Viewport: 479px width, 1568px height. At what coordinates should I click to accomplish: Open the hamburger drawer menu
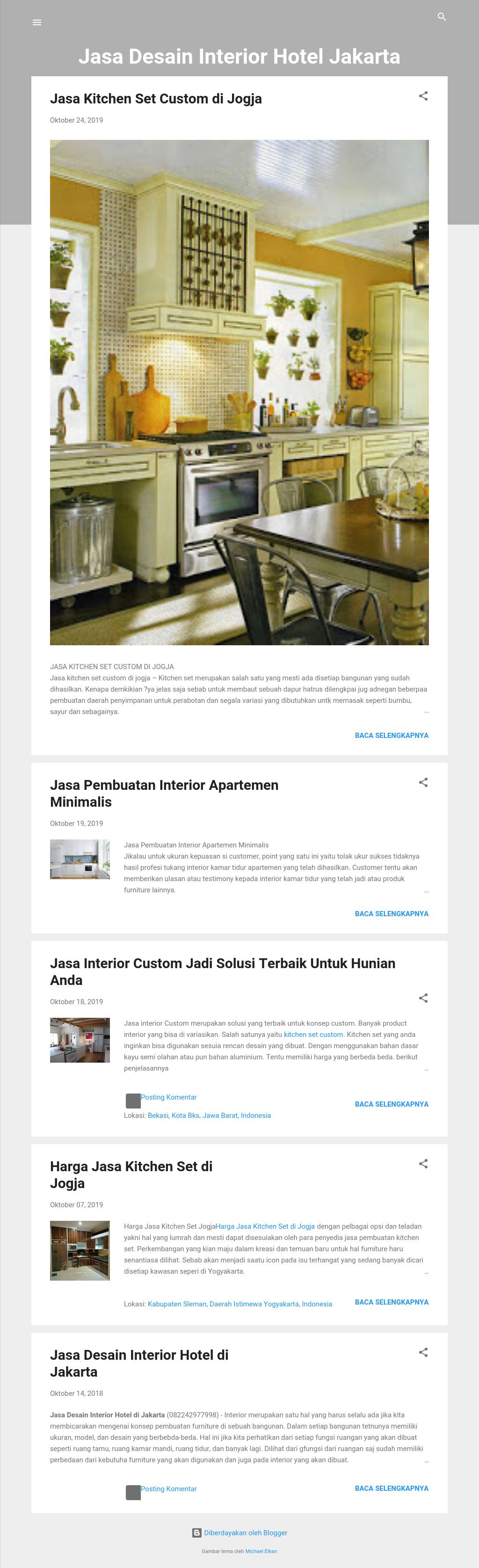(x=37, y=22)
